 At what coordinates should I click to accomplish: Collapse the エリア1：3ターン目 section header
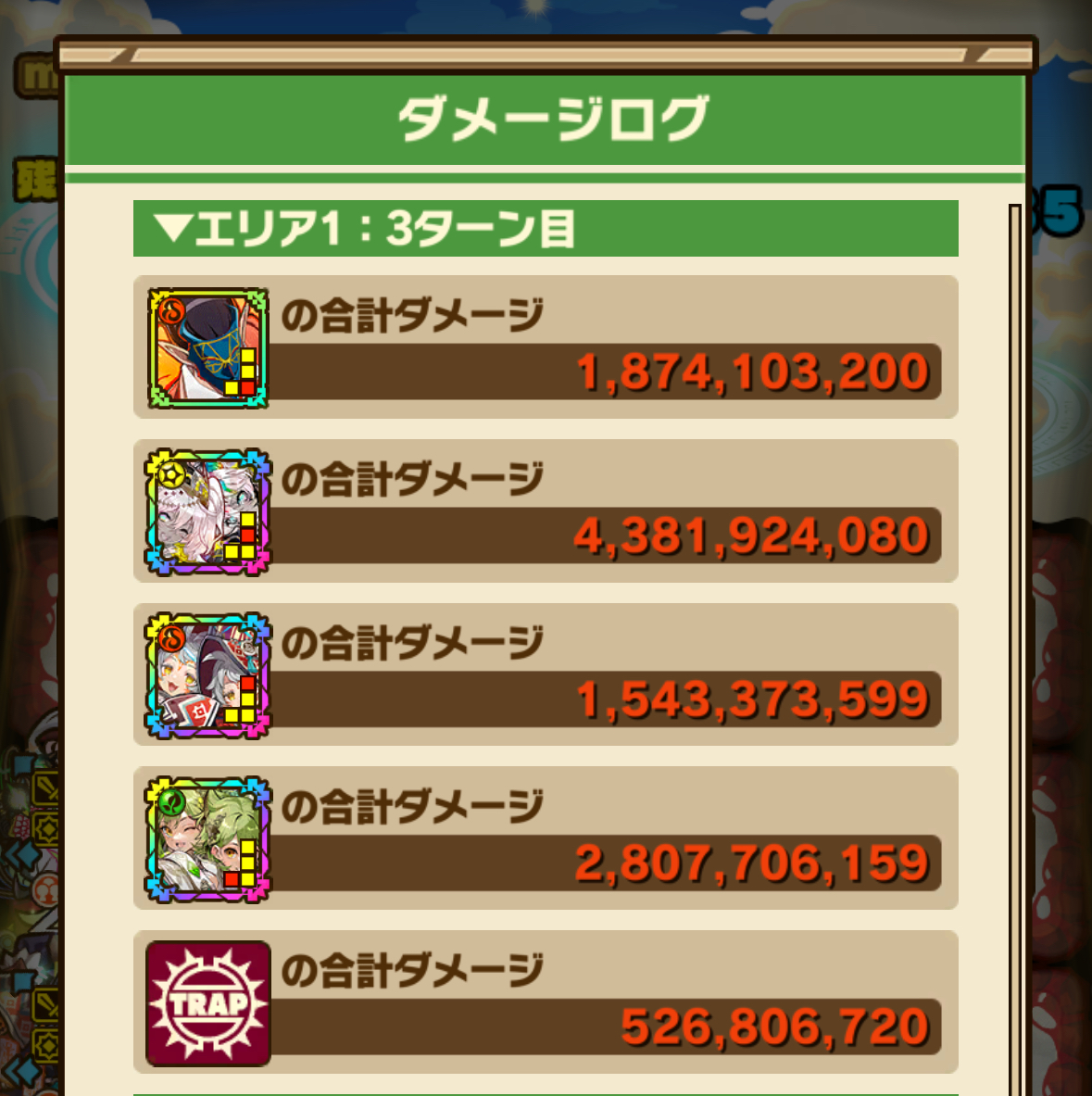pos(545,229)
